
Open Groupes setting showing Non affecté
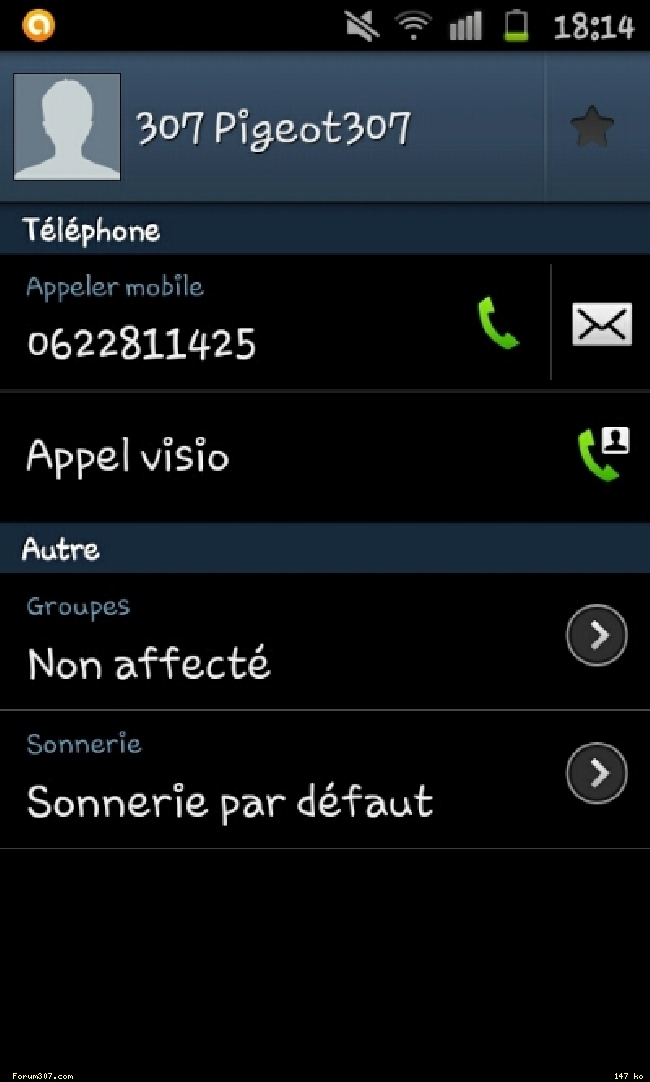click(x=325, y=641)
